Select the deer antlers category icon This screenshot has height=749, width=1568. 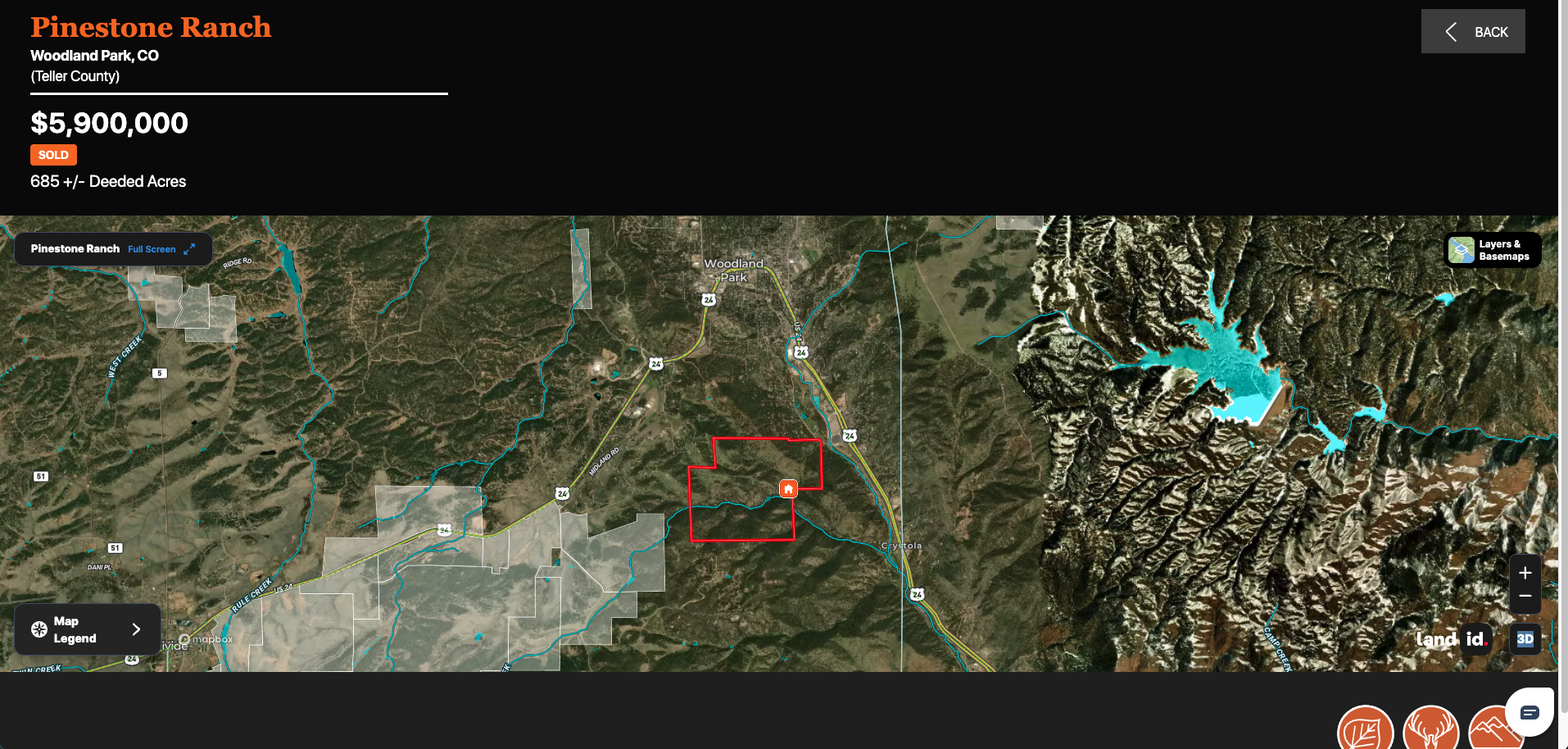pyautogui.click(x=1430, y=729)
